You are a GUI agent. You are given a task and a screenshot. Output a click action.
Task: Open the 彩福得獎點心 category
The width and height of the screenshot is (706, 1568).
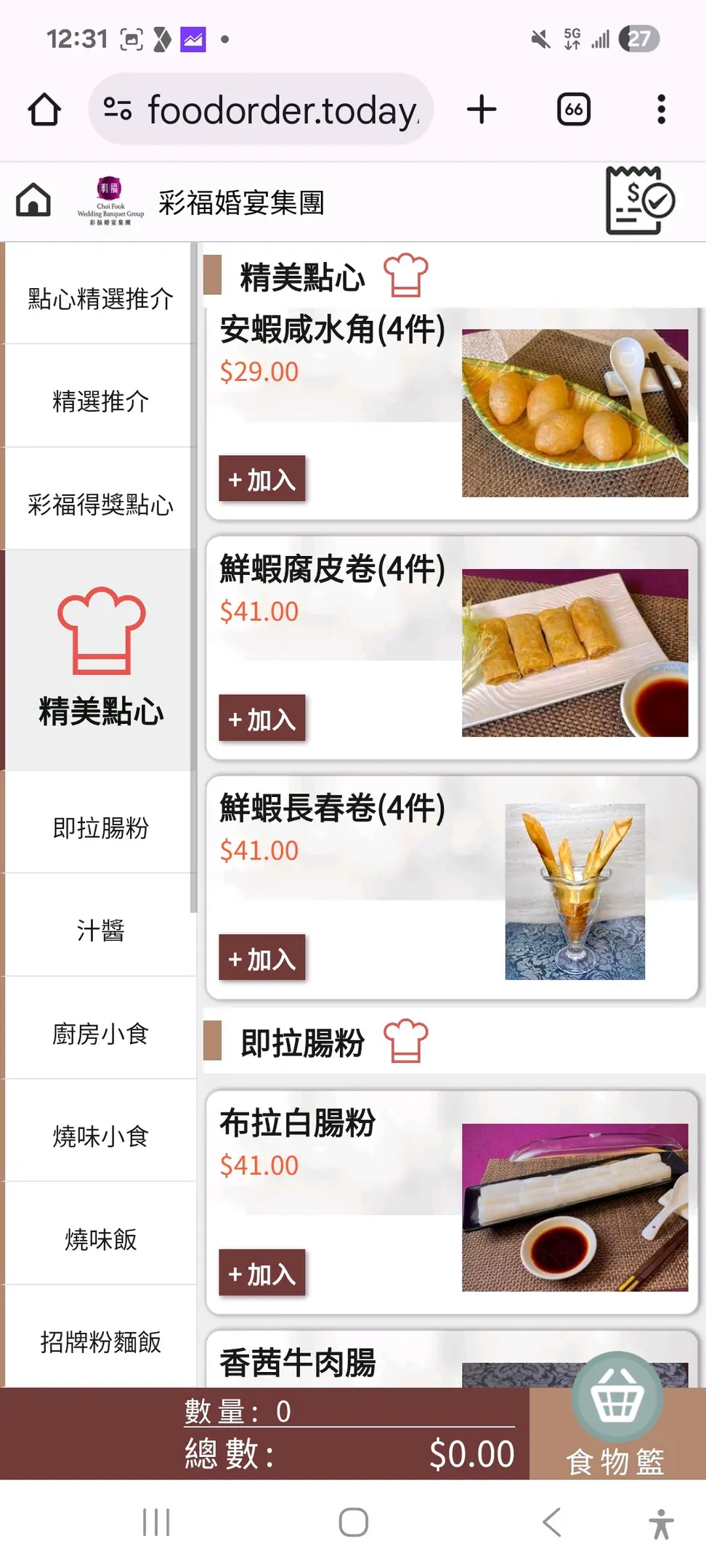(100, 505)
